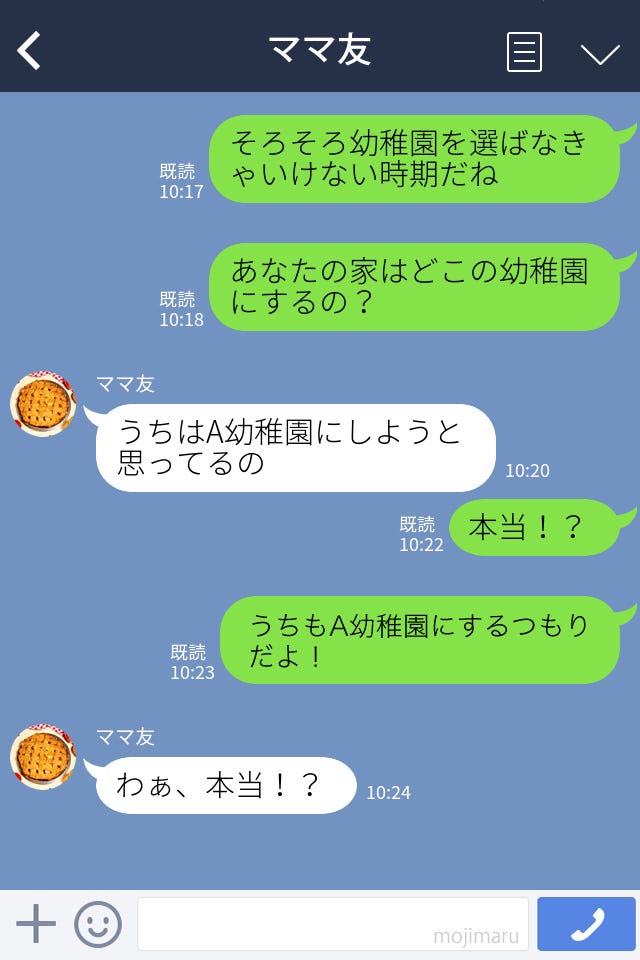Viewport: 640px width, 960px height.
Task: Open the plus attachment menu
Action: (36, 924)
